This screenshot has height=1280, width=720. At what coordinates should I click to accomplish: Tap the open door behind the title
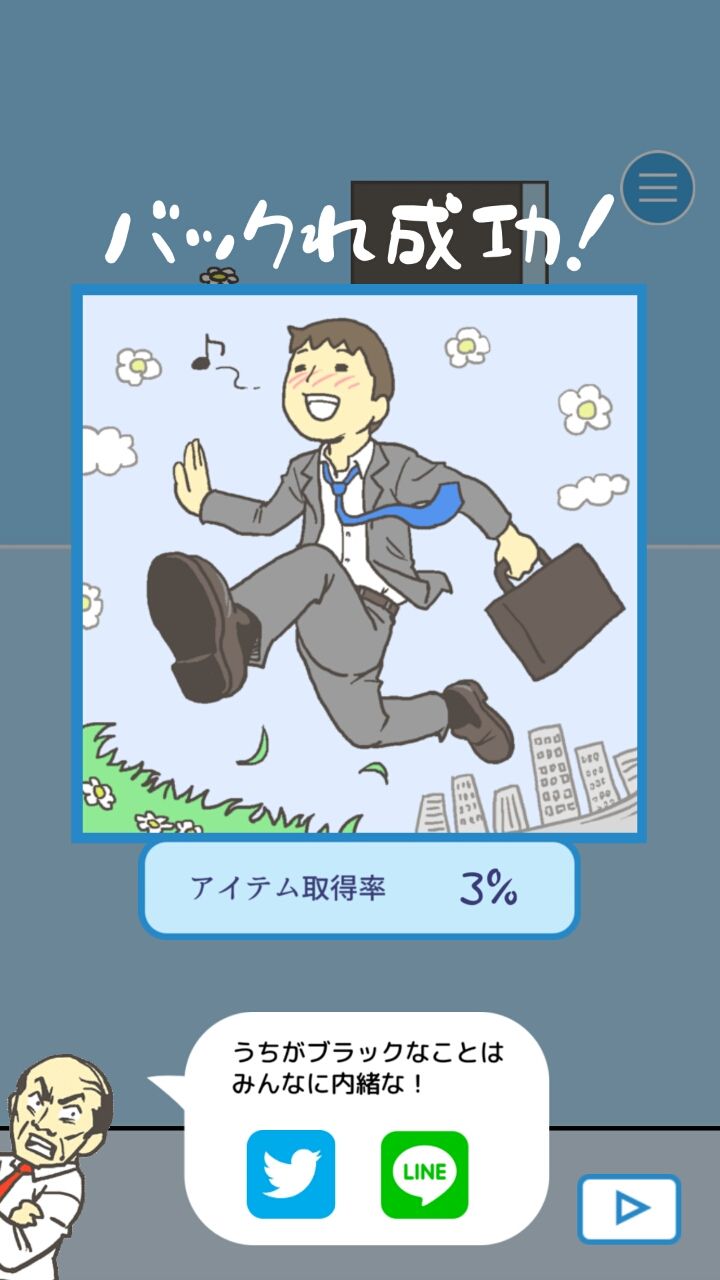point(450,230)
